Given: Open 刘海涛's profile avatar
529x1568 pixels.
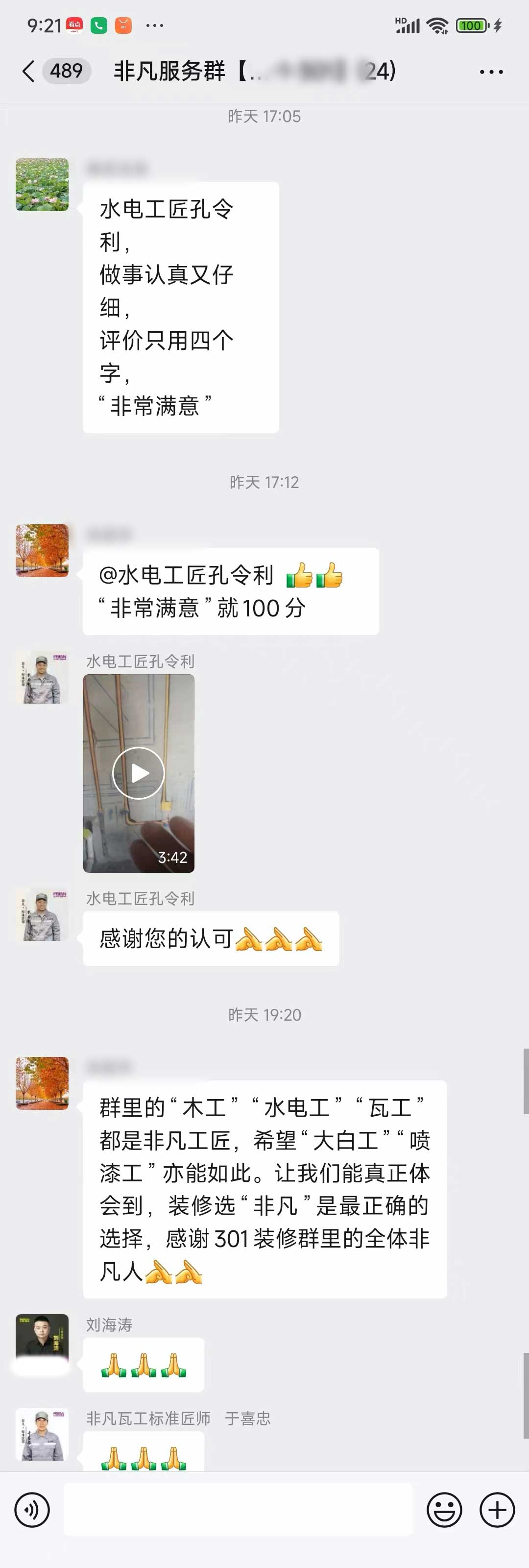Looking at the screenshot, I should [42, 1339].
